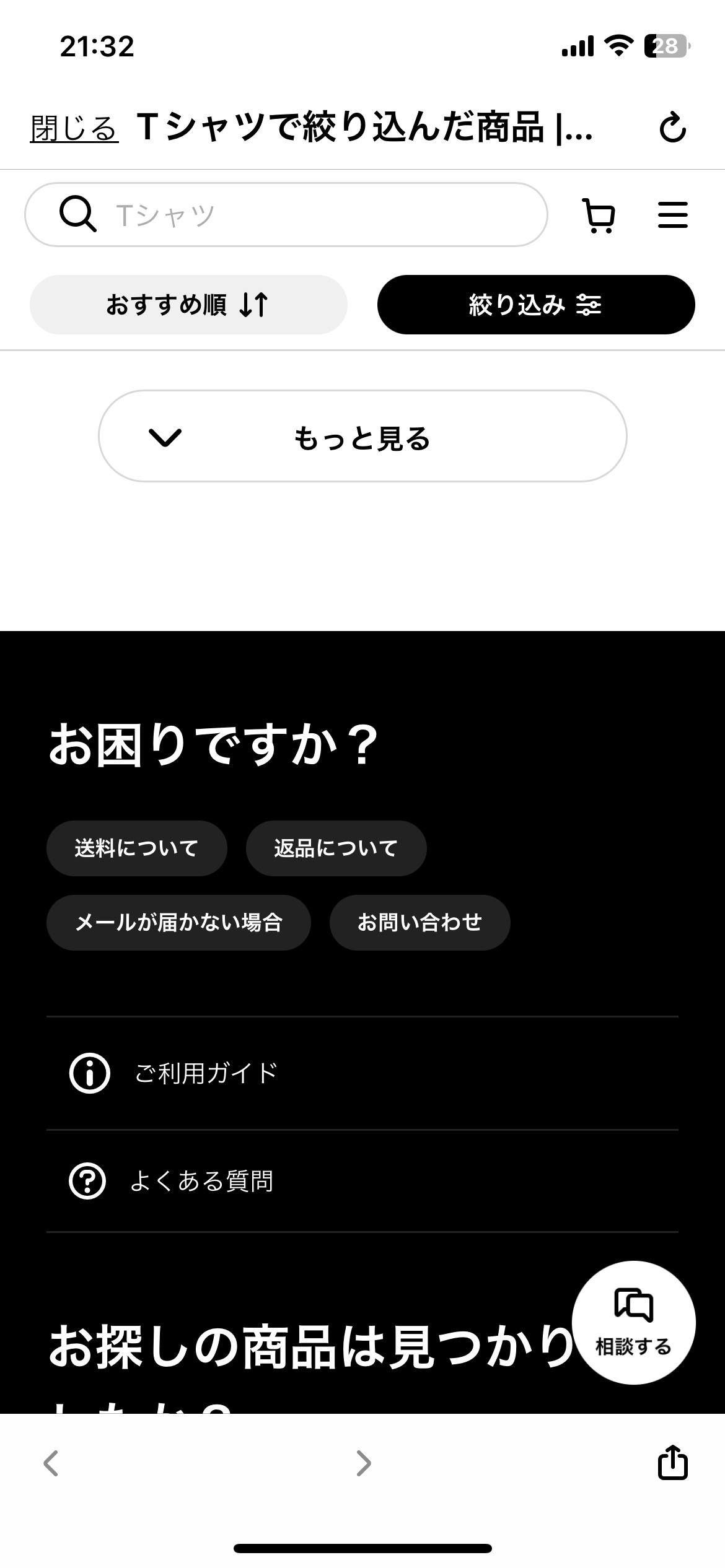This screenshot has height=1568, width=725.
Task: Select the 返品について chip
Action: [x=336, y=848]
